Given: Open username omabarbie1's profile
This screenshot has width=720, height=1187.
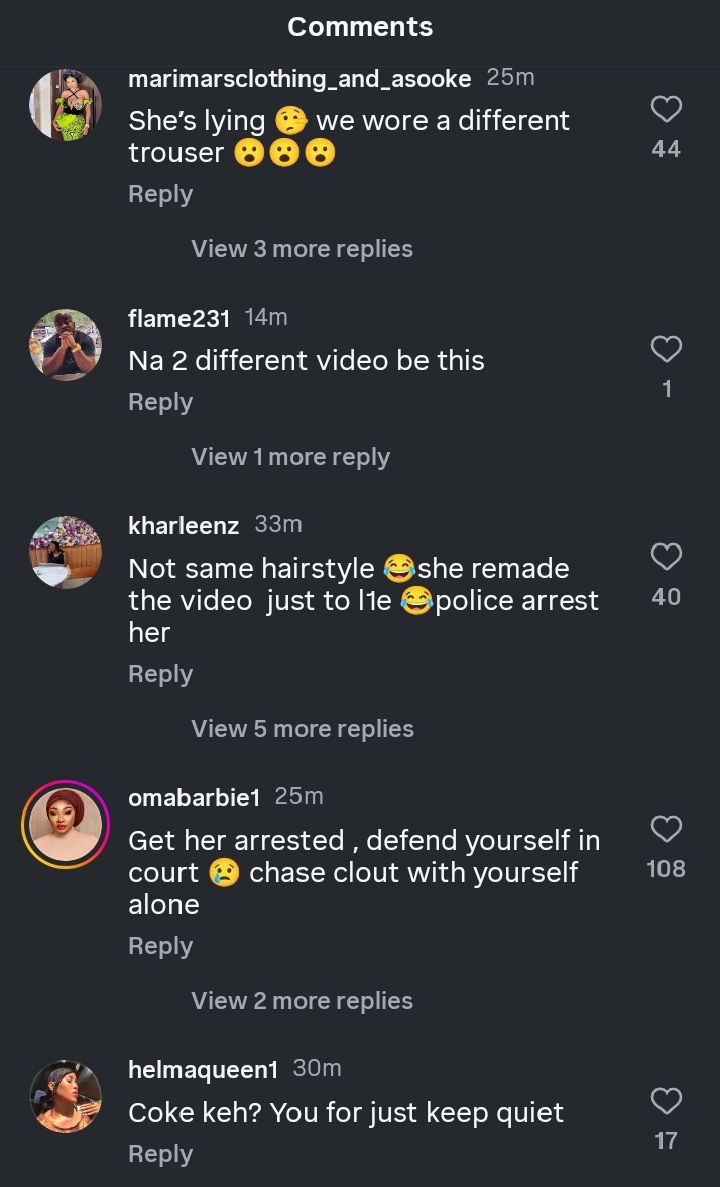Looking at the screenshot, I should (x=194, y=797).
